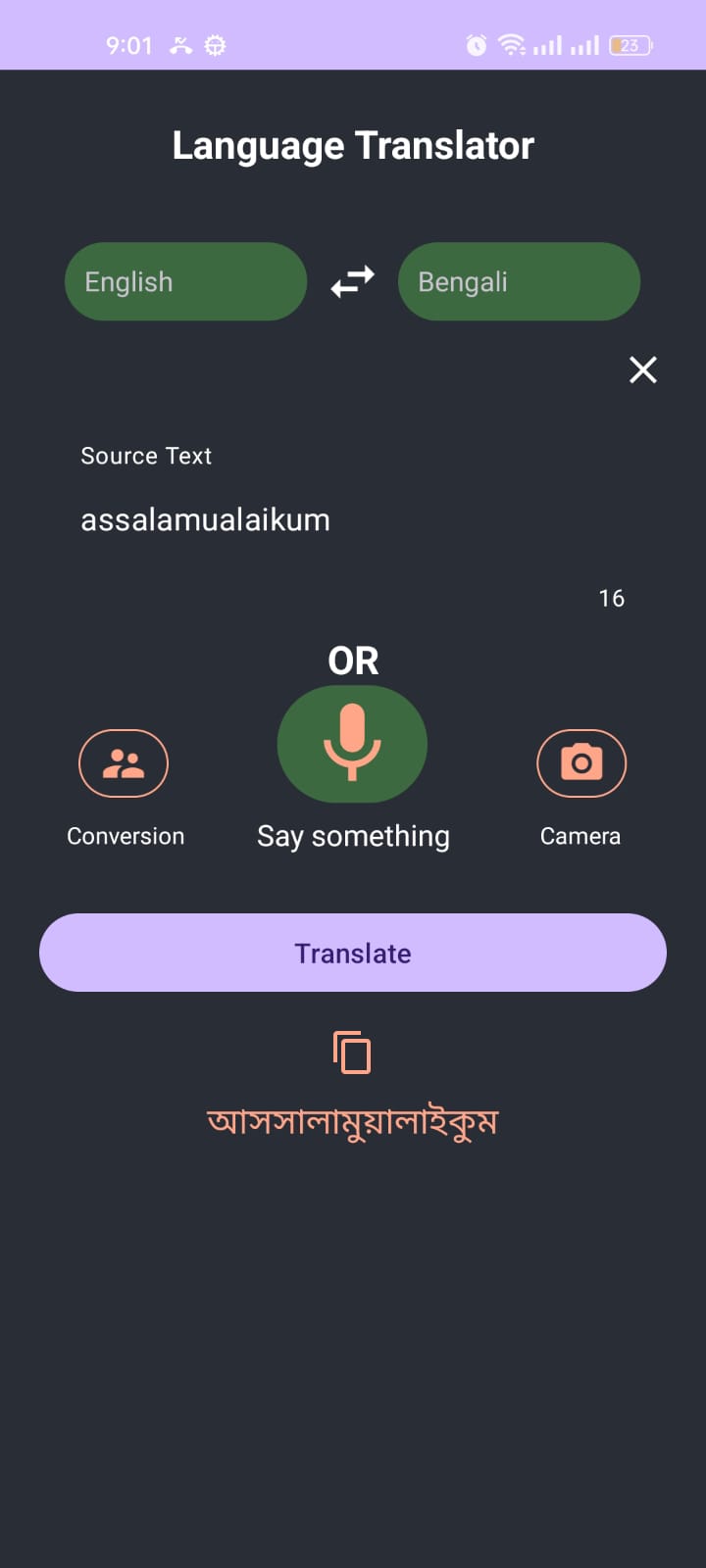Image resolution: width=706 pixels, height=1568 pixels.
Task: Check the character count showing 16
Action: point(611,598)
